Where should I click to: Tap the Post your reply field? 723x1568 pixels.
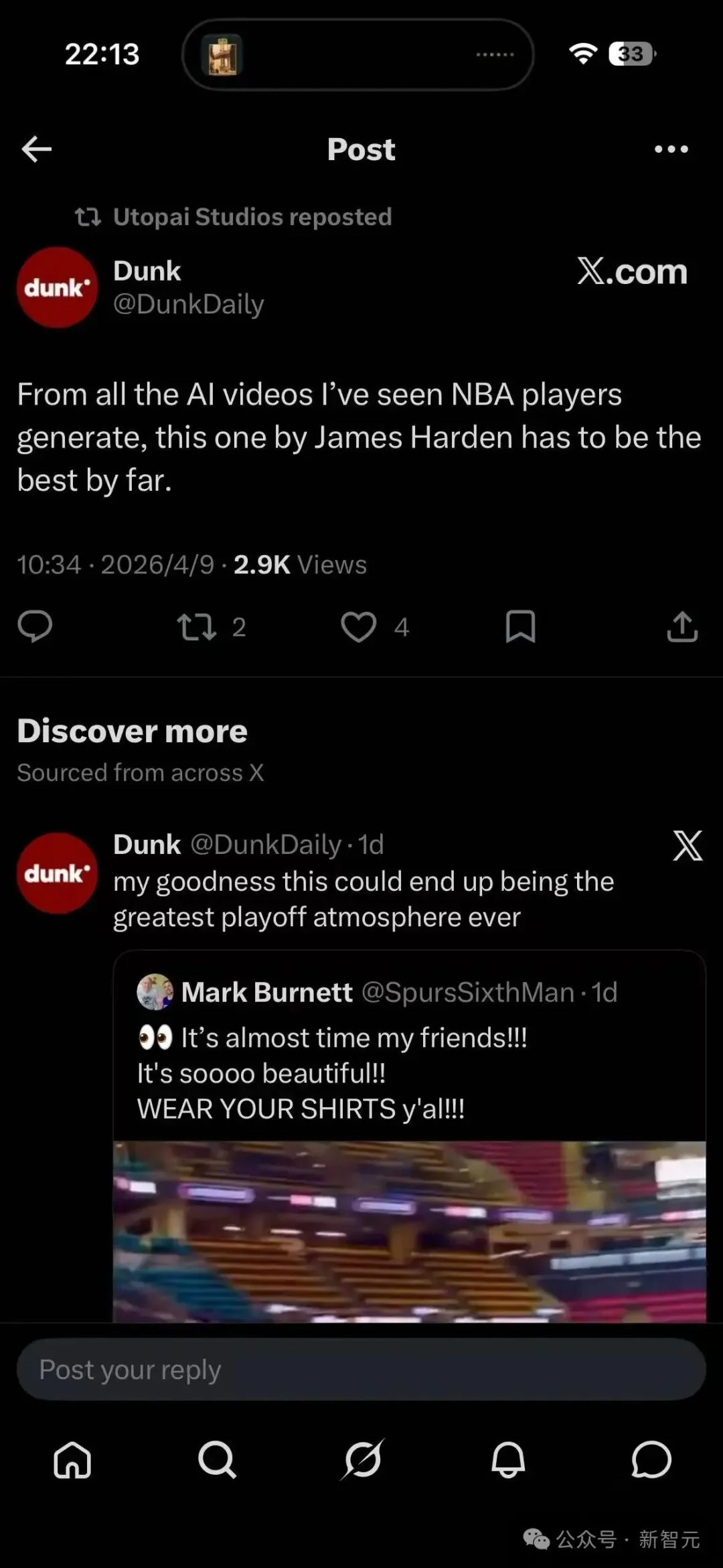[x=361, y=1370]
